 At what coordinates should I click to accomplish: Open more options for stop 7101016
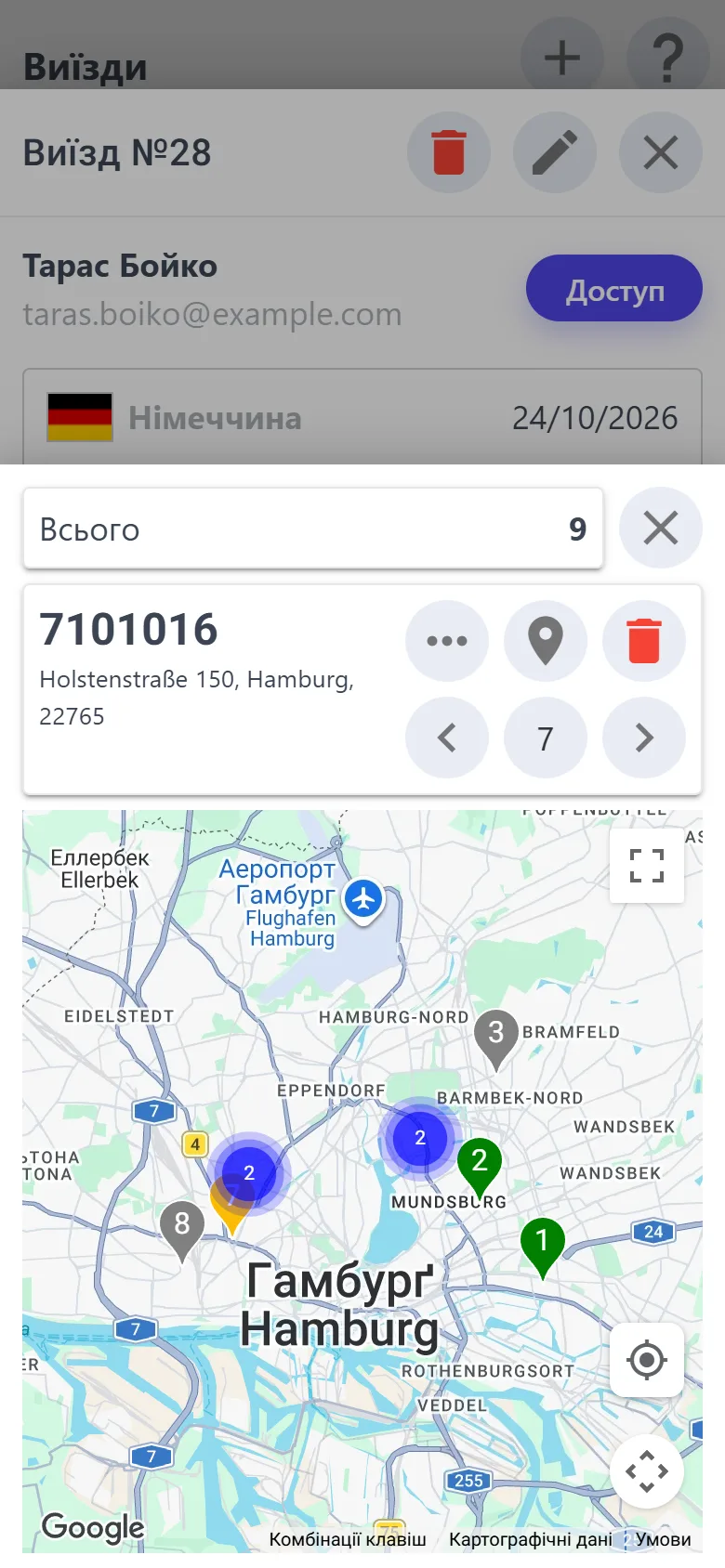(x=446, y=640)
